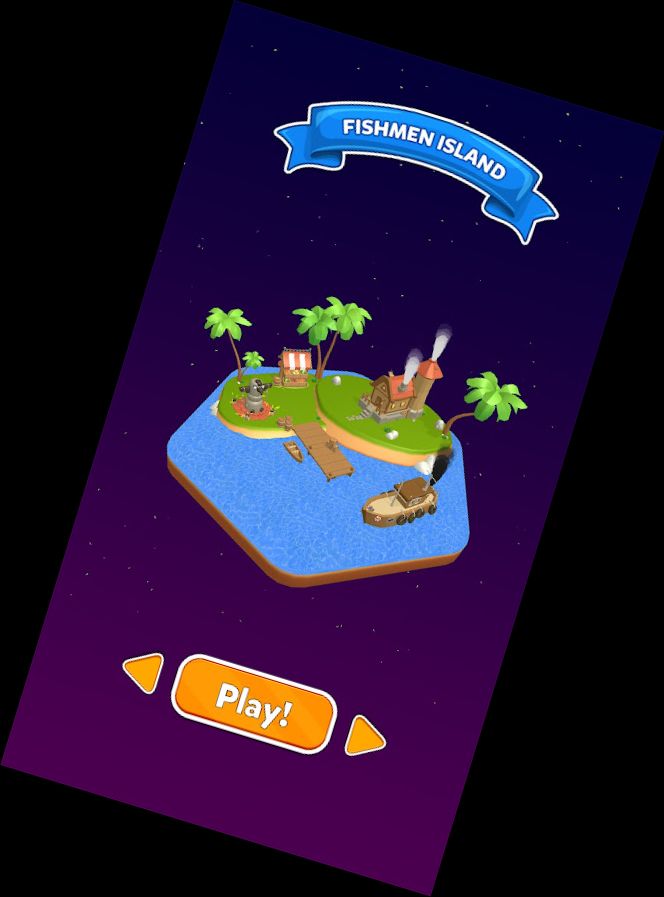The height and width of the screenshot is (897, 664).
Task: Tap the orange Play! button
Action: 254,703
